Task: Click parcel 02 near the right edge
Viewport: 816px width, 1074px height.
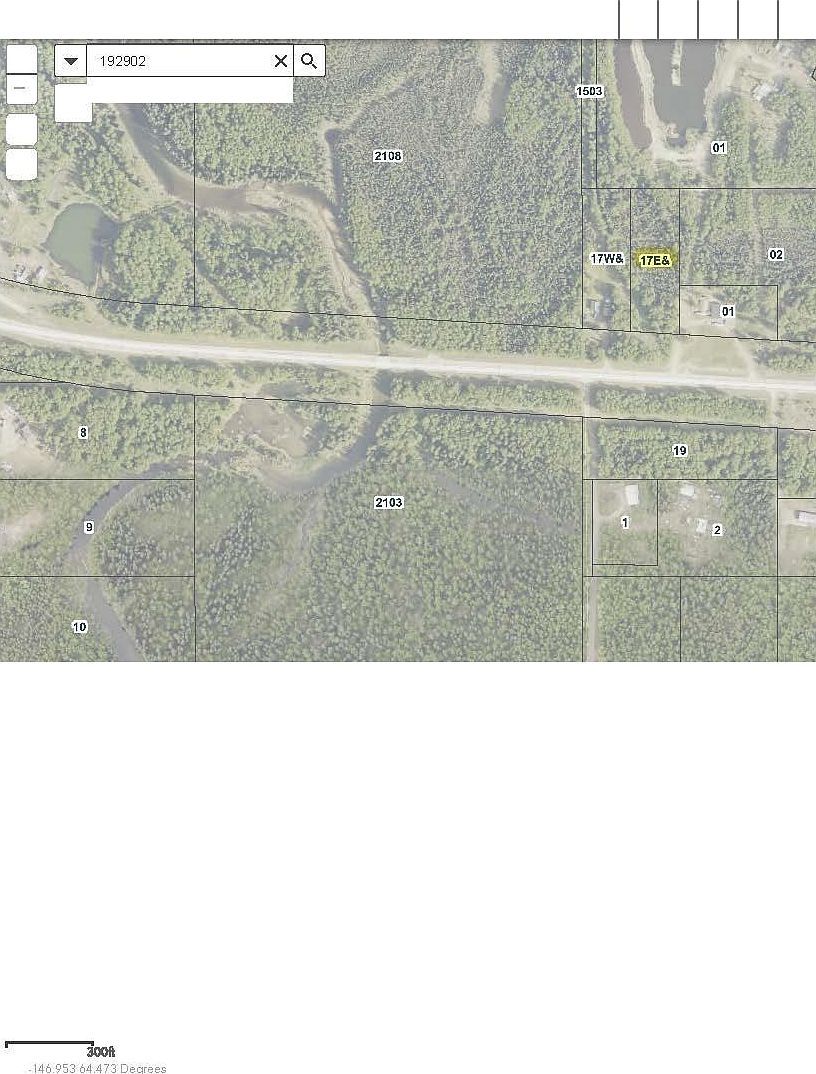Action: (x=777, y=254)
